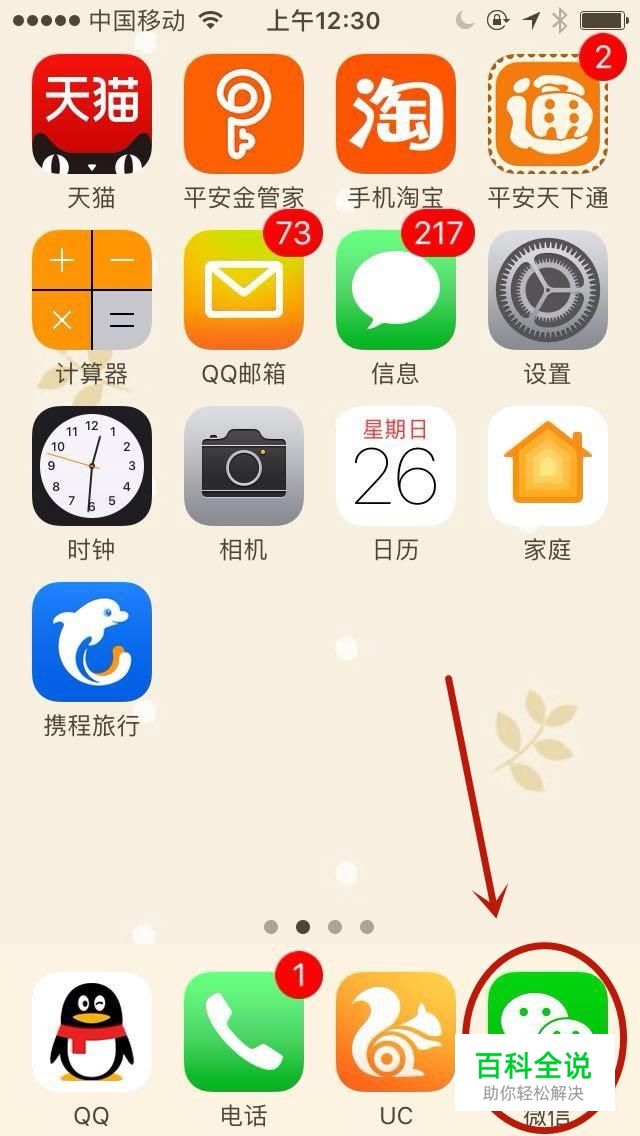Open 平安天下通 app with 2 notifications
640x1136 pixels.
point(548,114)
